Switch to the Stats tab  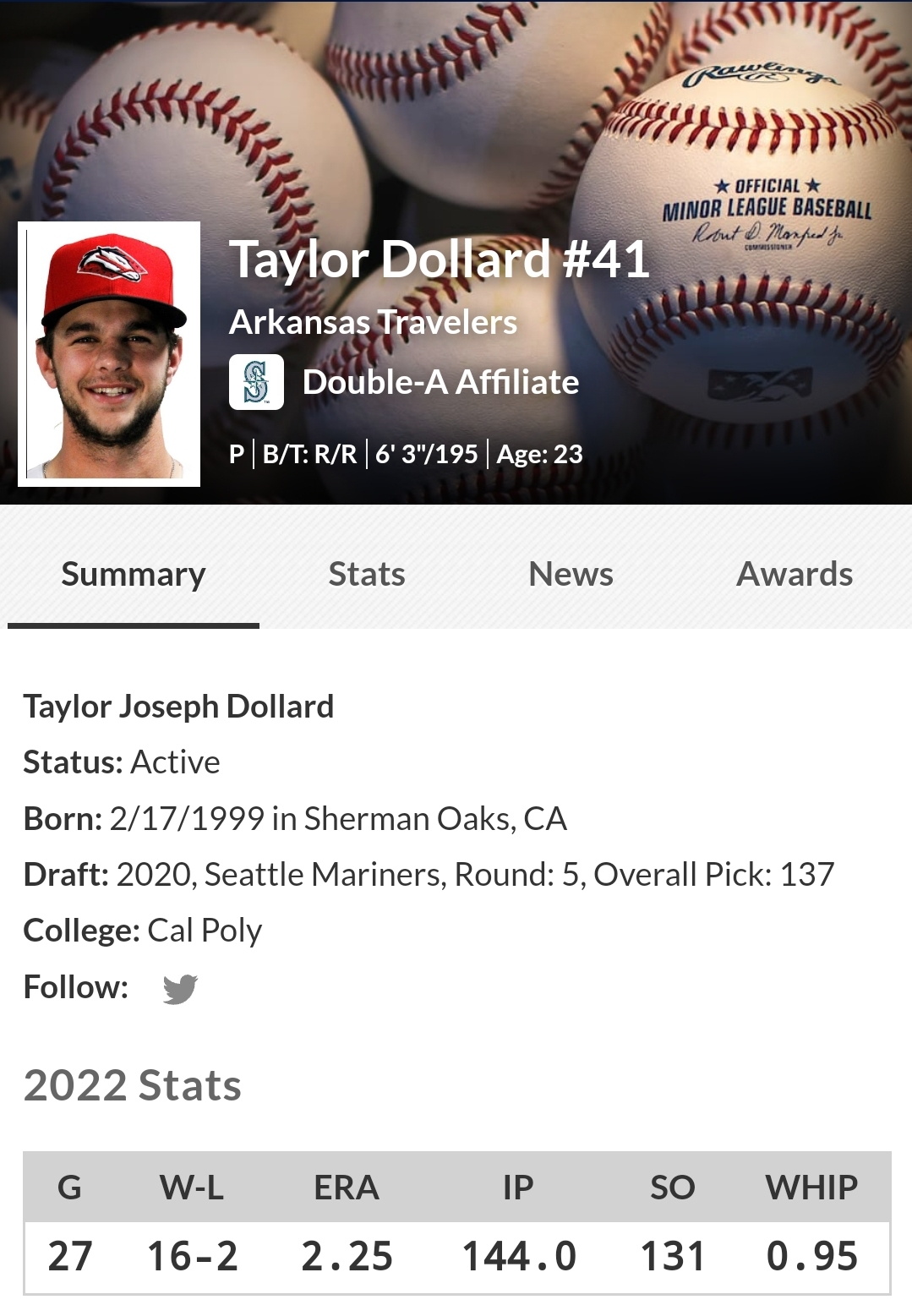click(367, 575)
